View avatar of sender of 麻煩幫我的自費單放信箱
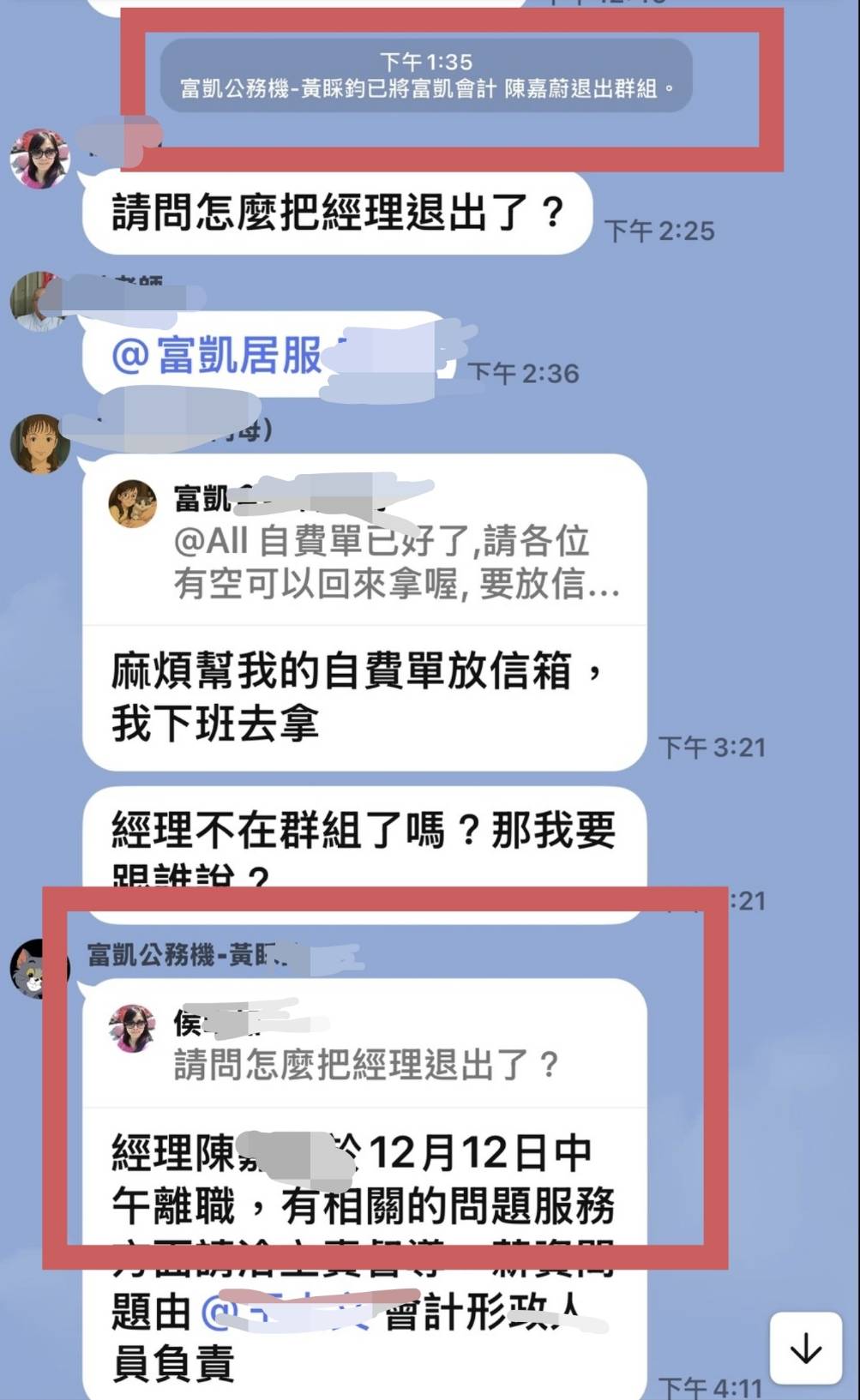The image size is (860, 1400). (x=39, y=443)
